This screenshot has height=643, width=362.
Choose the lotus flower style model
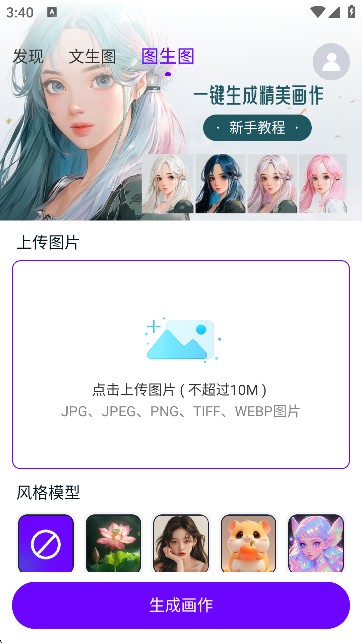point(114,543)
